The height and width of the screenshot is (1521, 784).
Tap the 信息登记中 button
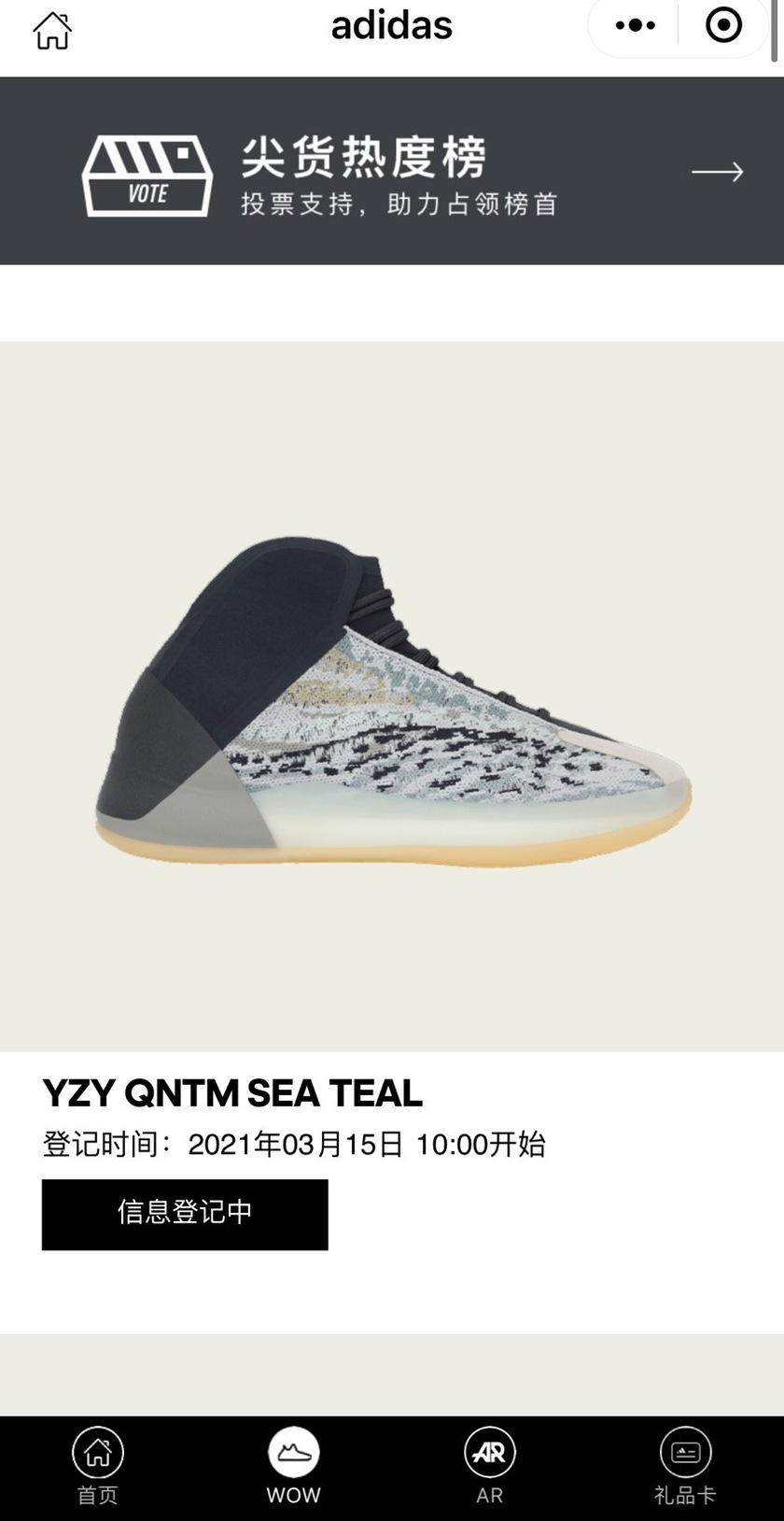(185, 1214)
